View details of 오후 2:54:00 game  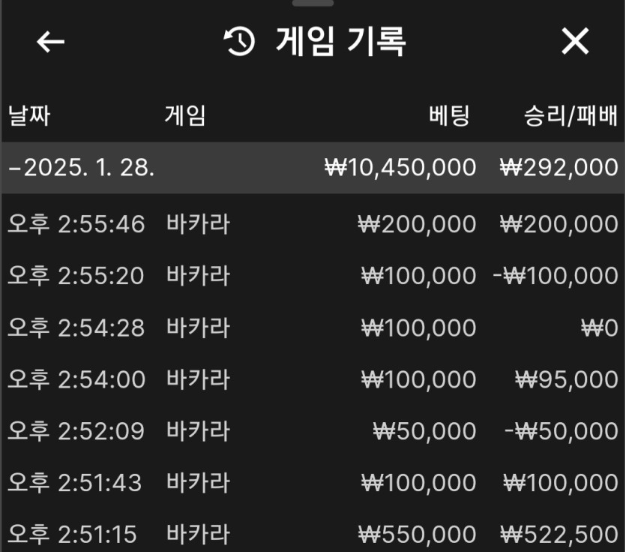click(x=312, y=379)
